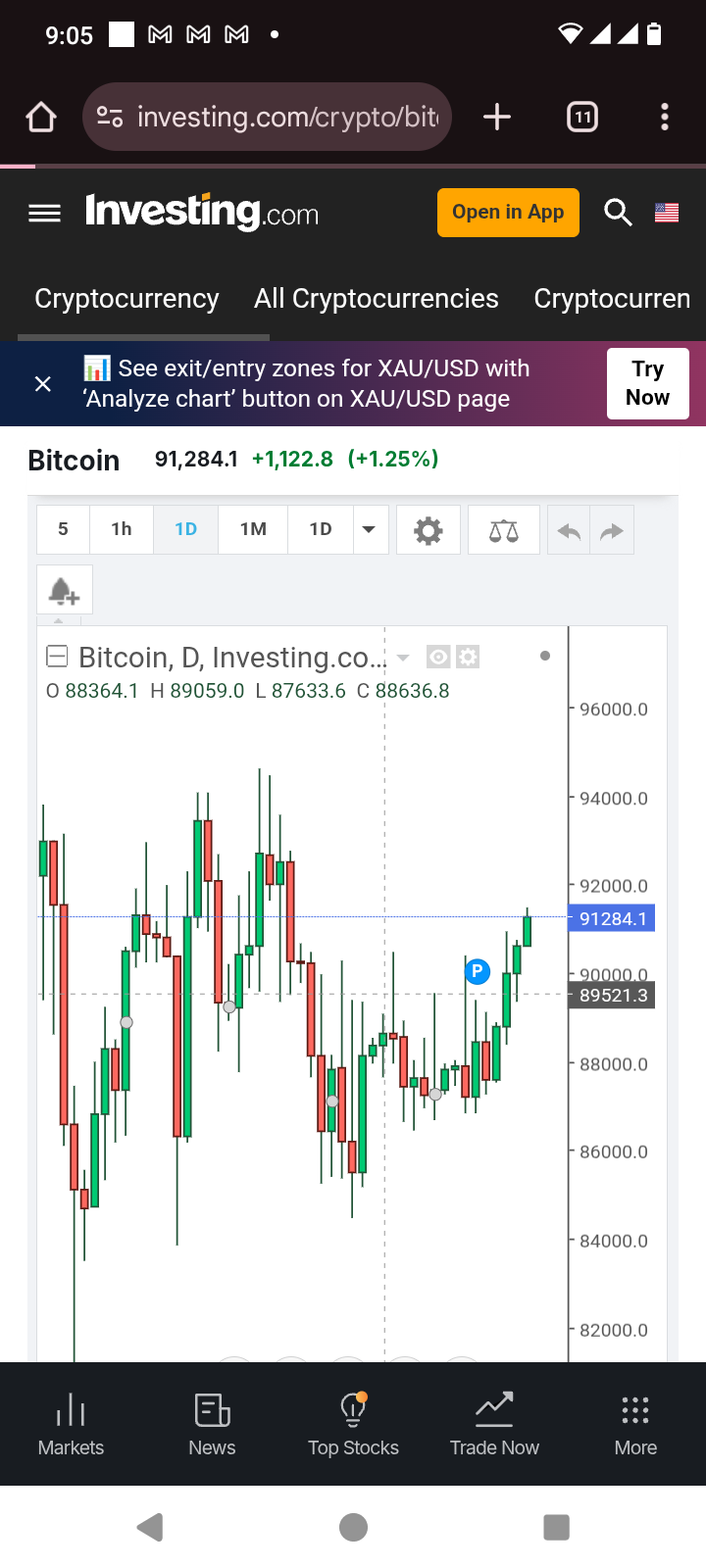Viewport: 706px width, 1568px height.
Task: Open the News section
Action: [x=212, y=1424]
